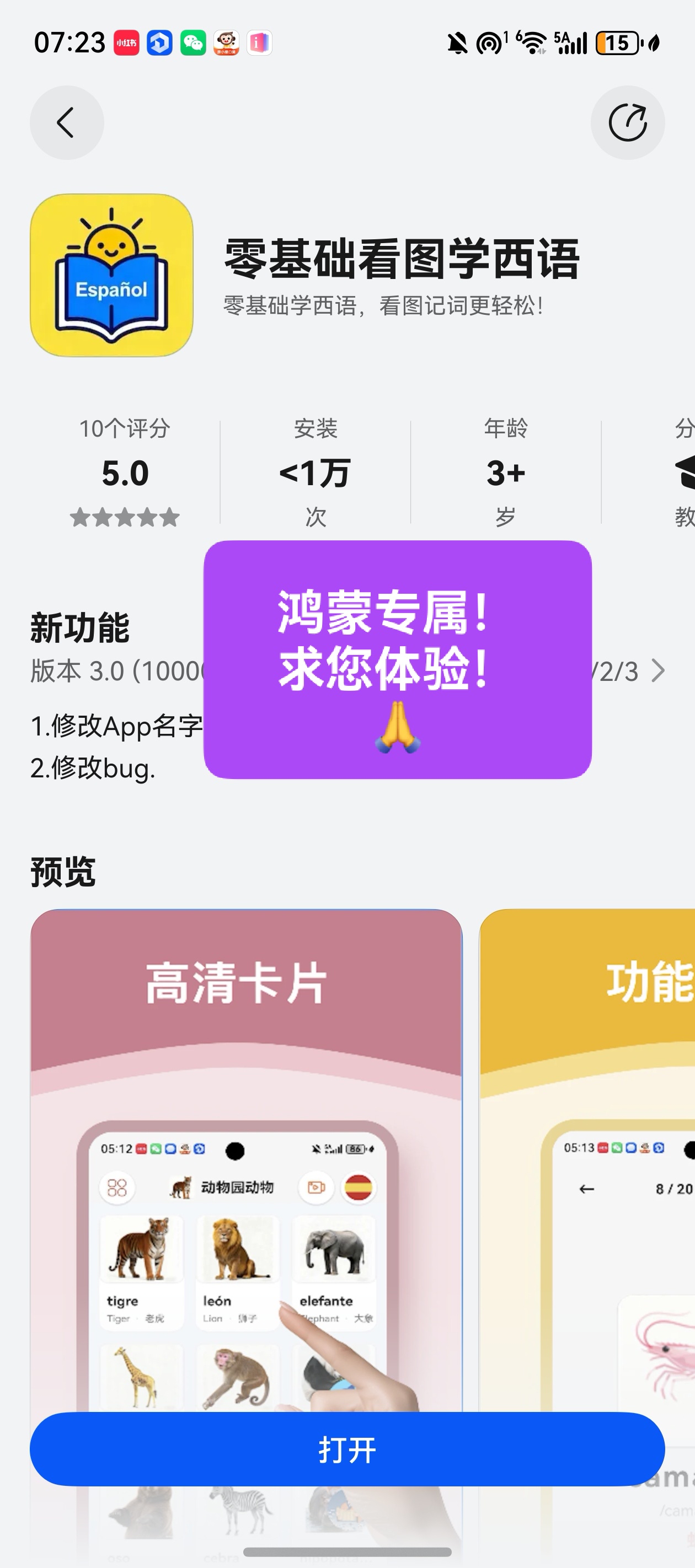Share this app via the top-right icon
Image resolution: width=695 pixels, height=1568 pixels.
coord(627,122)
